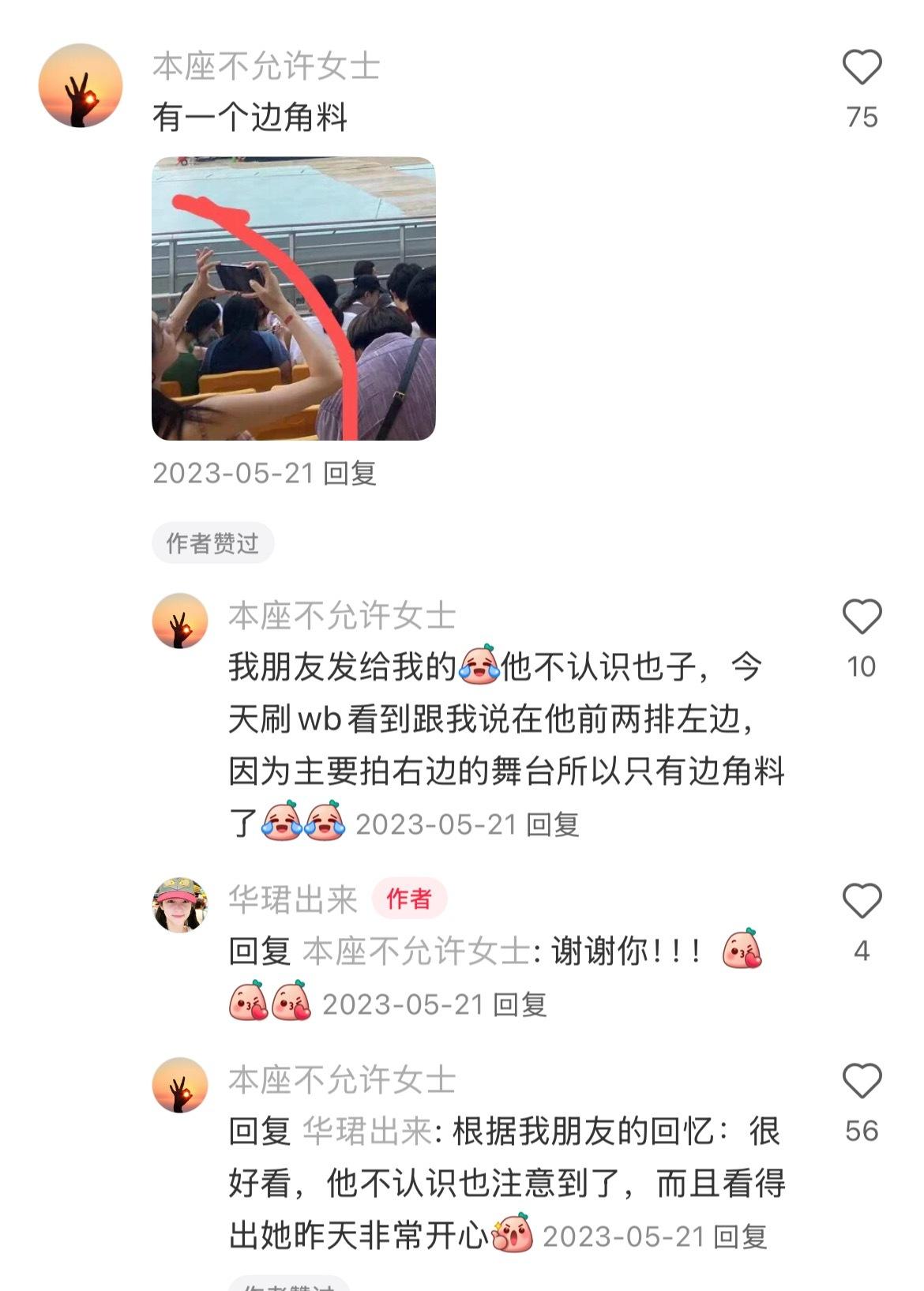Reply to comment about 根据我朋友的回忆
Image resolution: width=924 pixels, height=1291 pixels.
tap(740, 1237)
